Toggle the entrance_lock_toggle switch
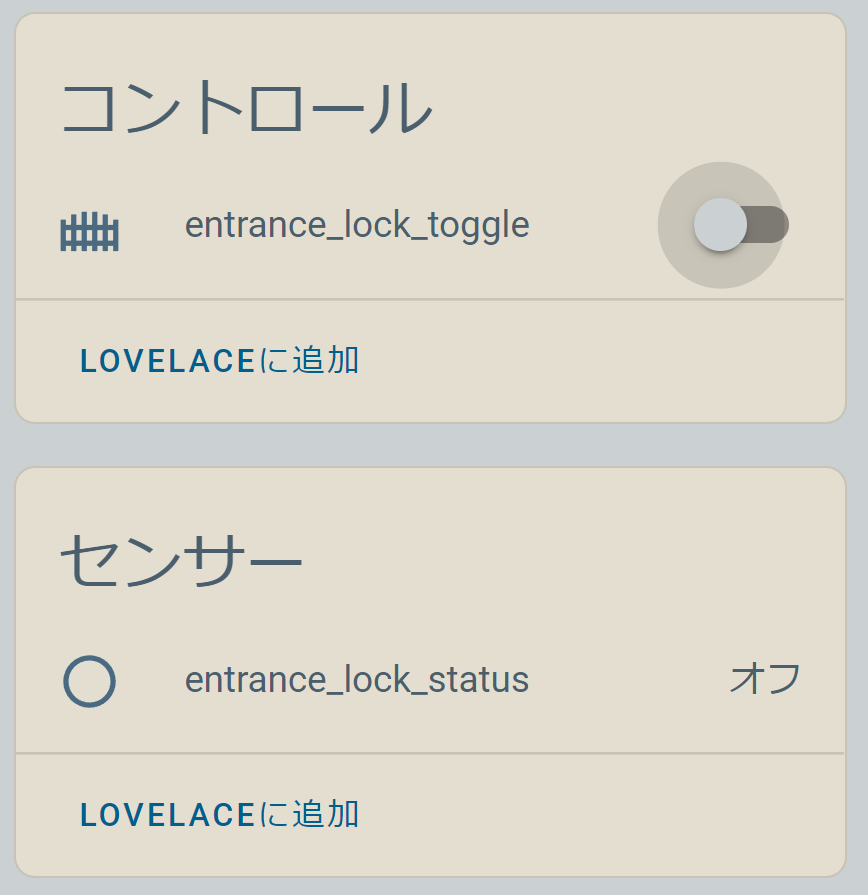The width and height of the screenshot is (868, 895). [x=740, y=225]
